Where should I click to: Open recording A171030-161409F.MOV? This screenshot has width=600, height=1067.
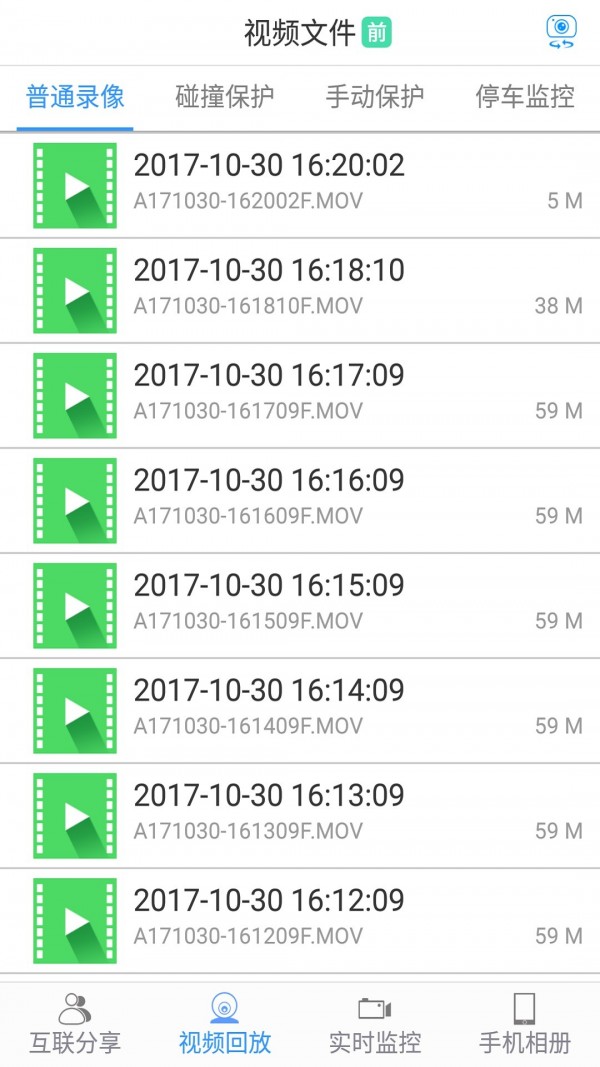(x=300, y=711)
